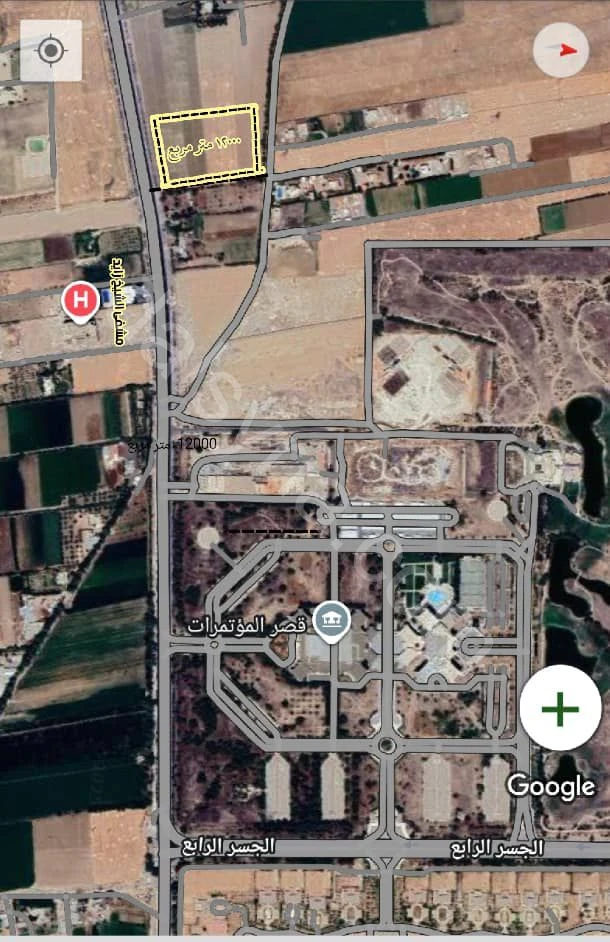Tap the green plus floating button
The width and height of the screenshot is (610, 942).
click(560, 708)
